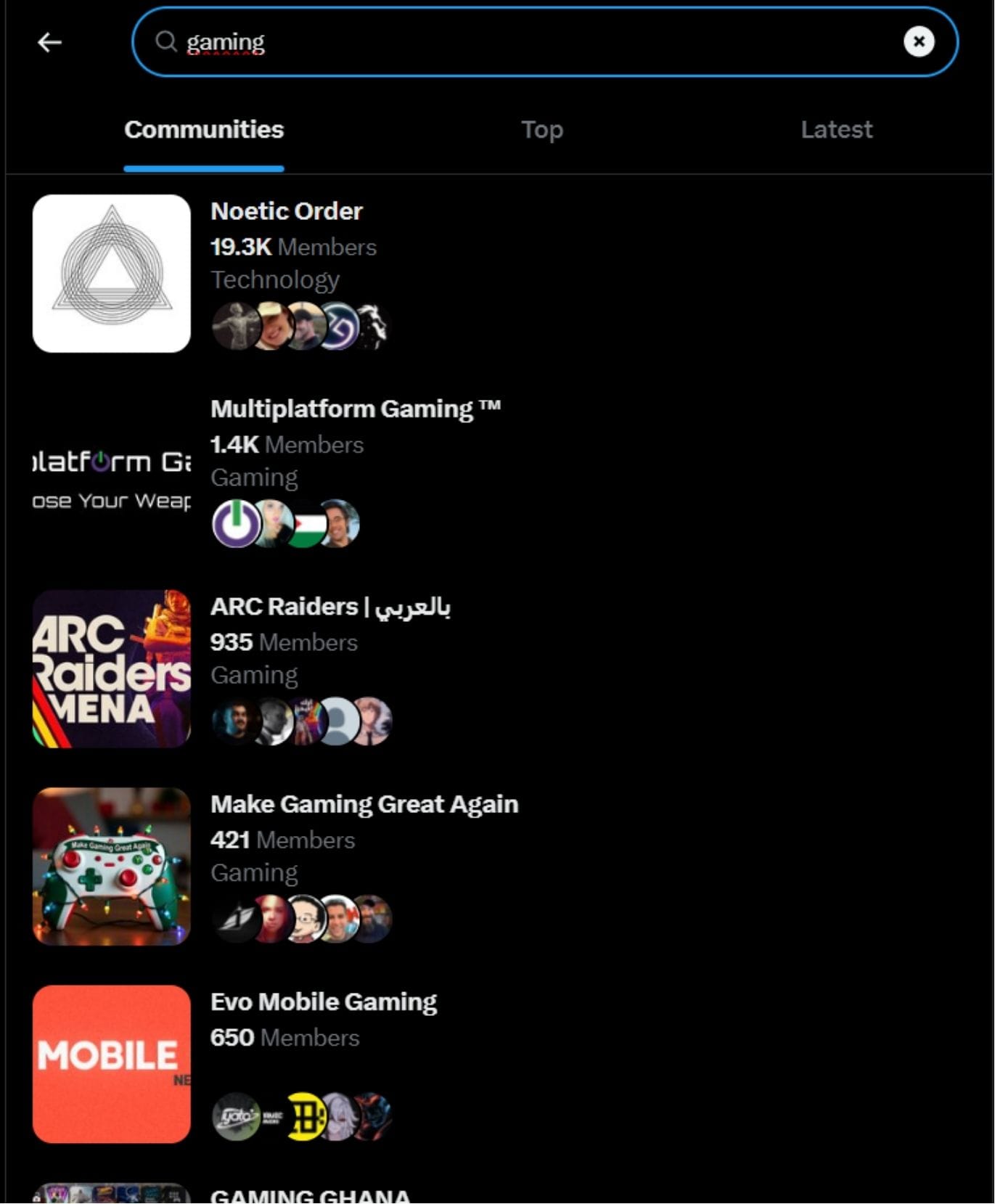Switch to the Top tab
The height and width of the screenshot is (1204, 995).
tap(542, 129)
